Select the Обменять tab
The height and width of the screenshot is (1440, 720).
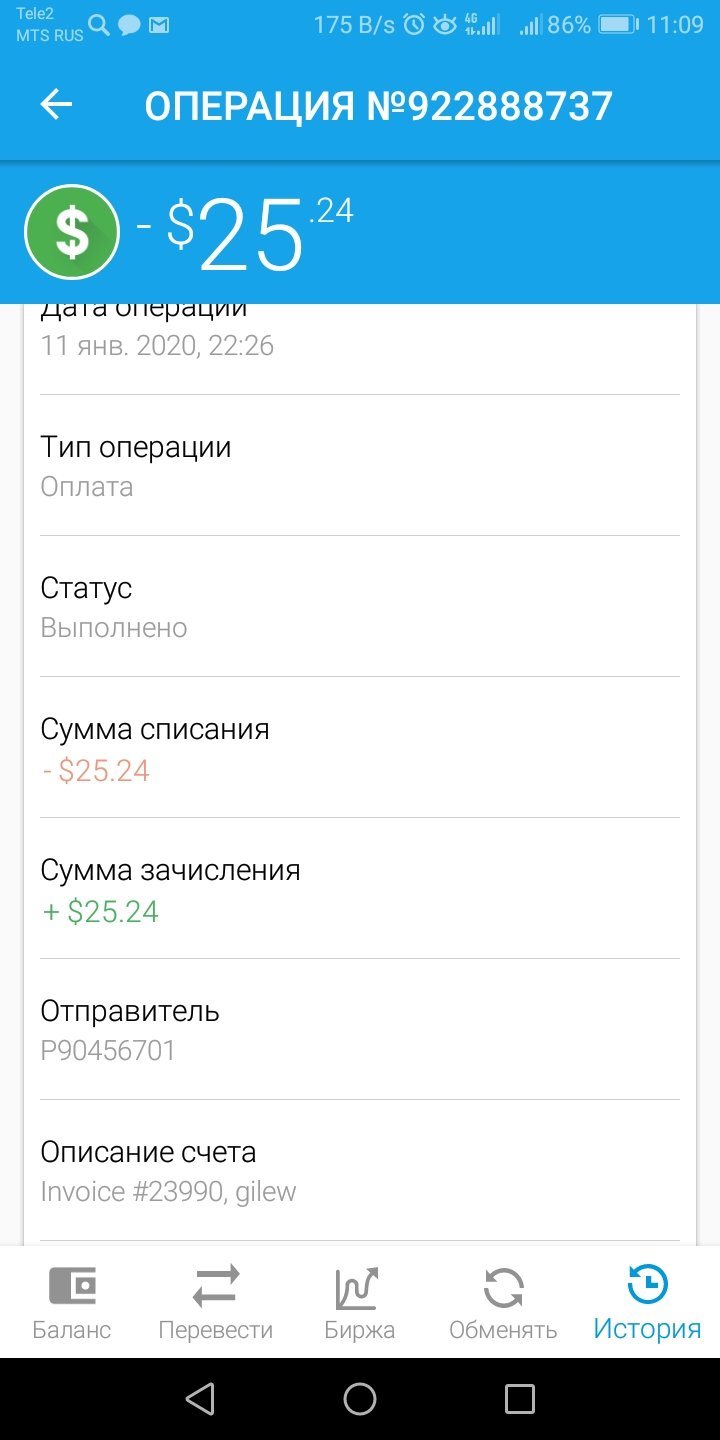tap(503, 1302)
